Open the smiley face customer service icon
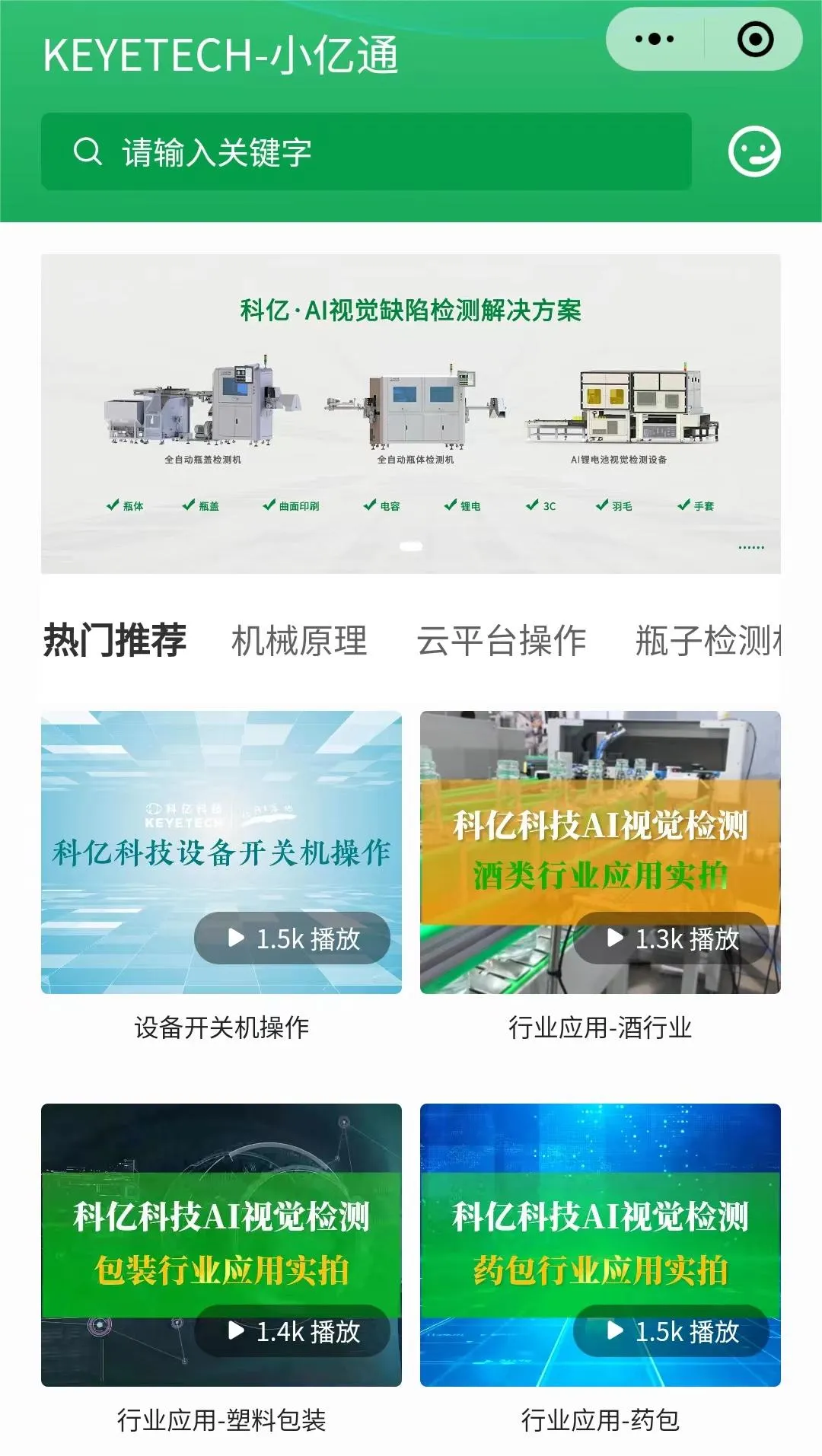Image resolution: width=822 pixels, height=1456 pixels. (x=753, y=151)
